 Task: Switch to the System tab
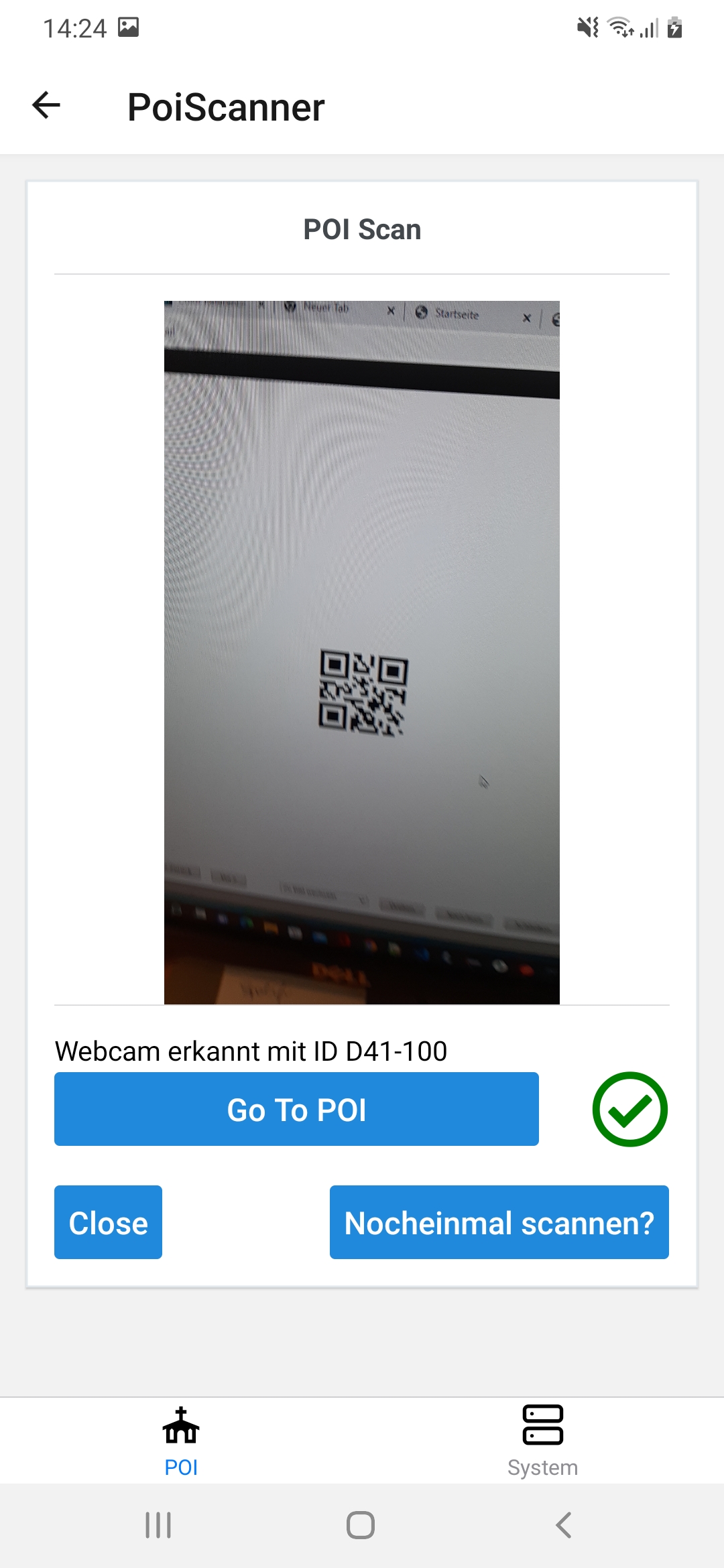click(x=542, y=1441)
